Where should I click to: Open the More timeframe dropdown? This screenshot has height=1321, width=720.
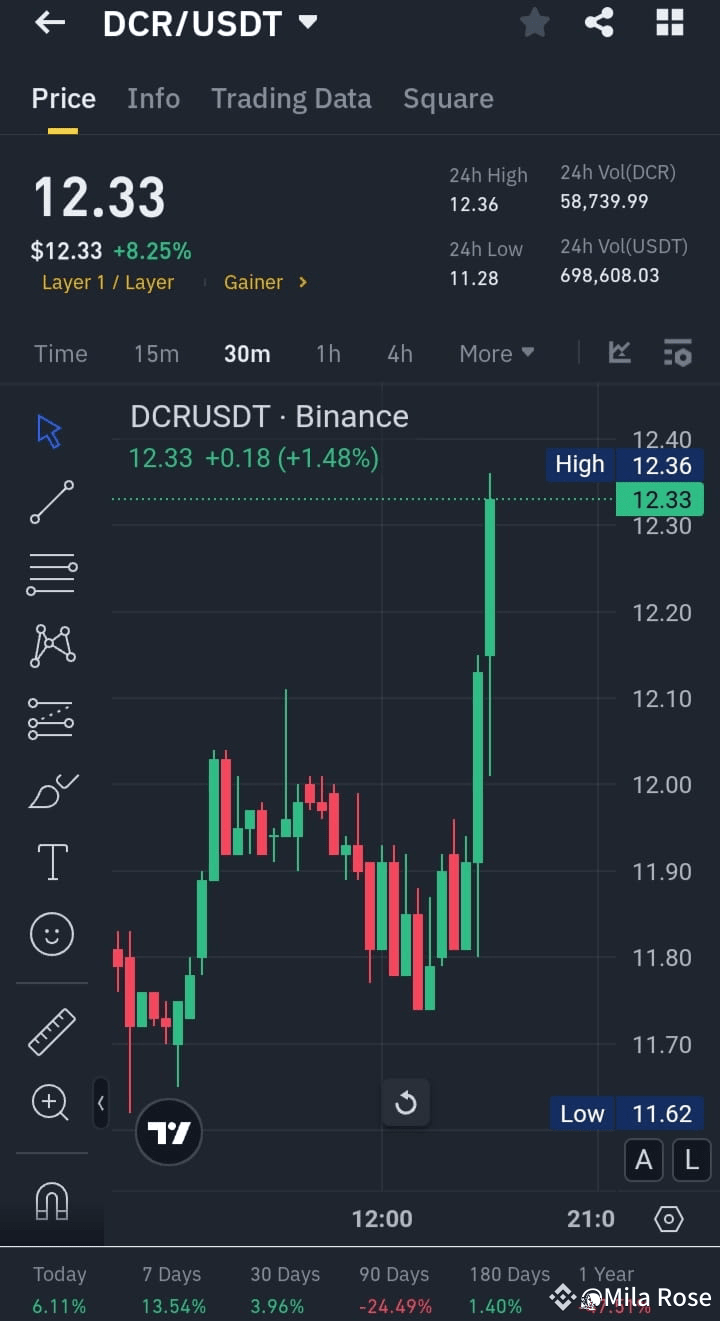[x=496, y=353]
